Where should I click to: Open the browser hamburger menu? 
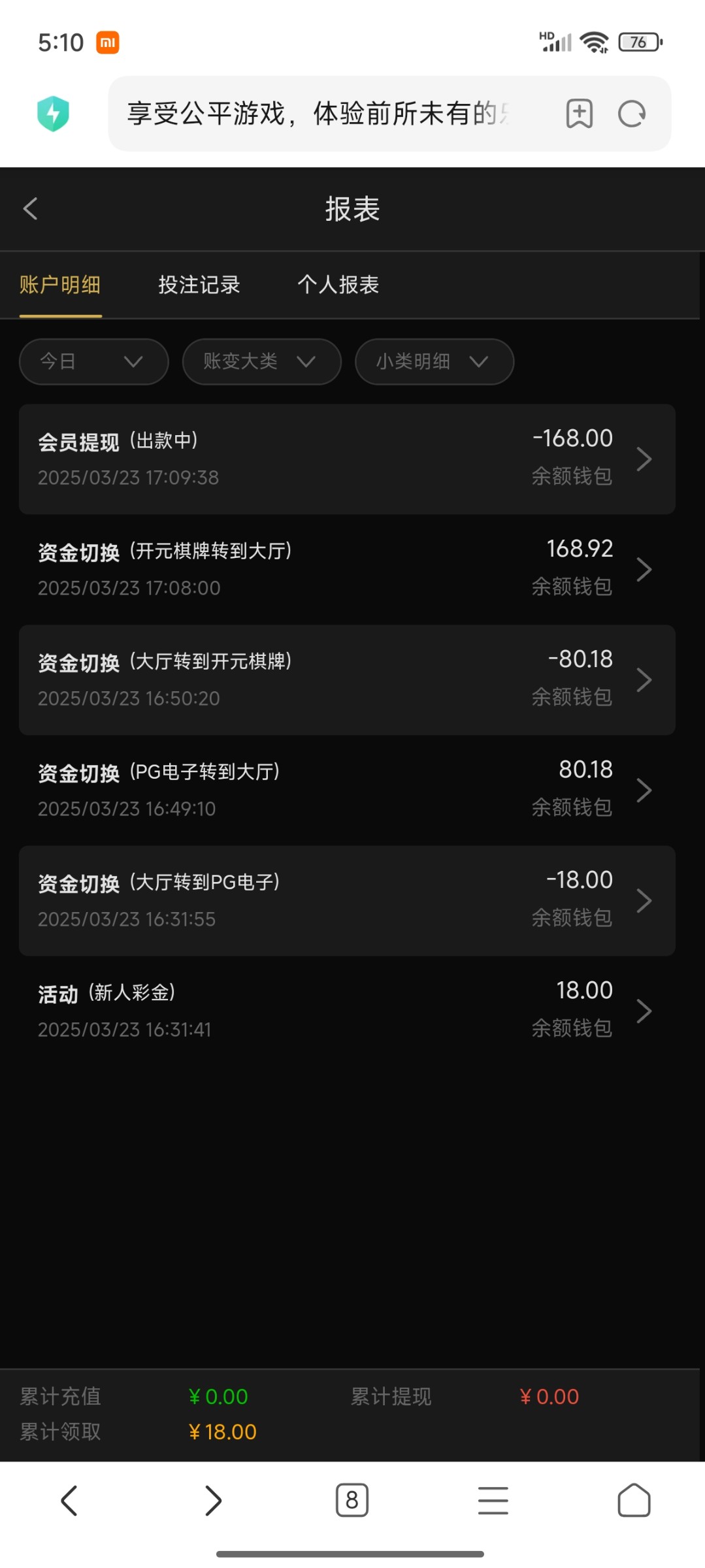[x=493, y=1500]
